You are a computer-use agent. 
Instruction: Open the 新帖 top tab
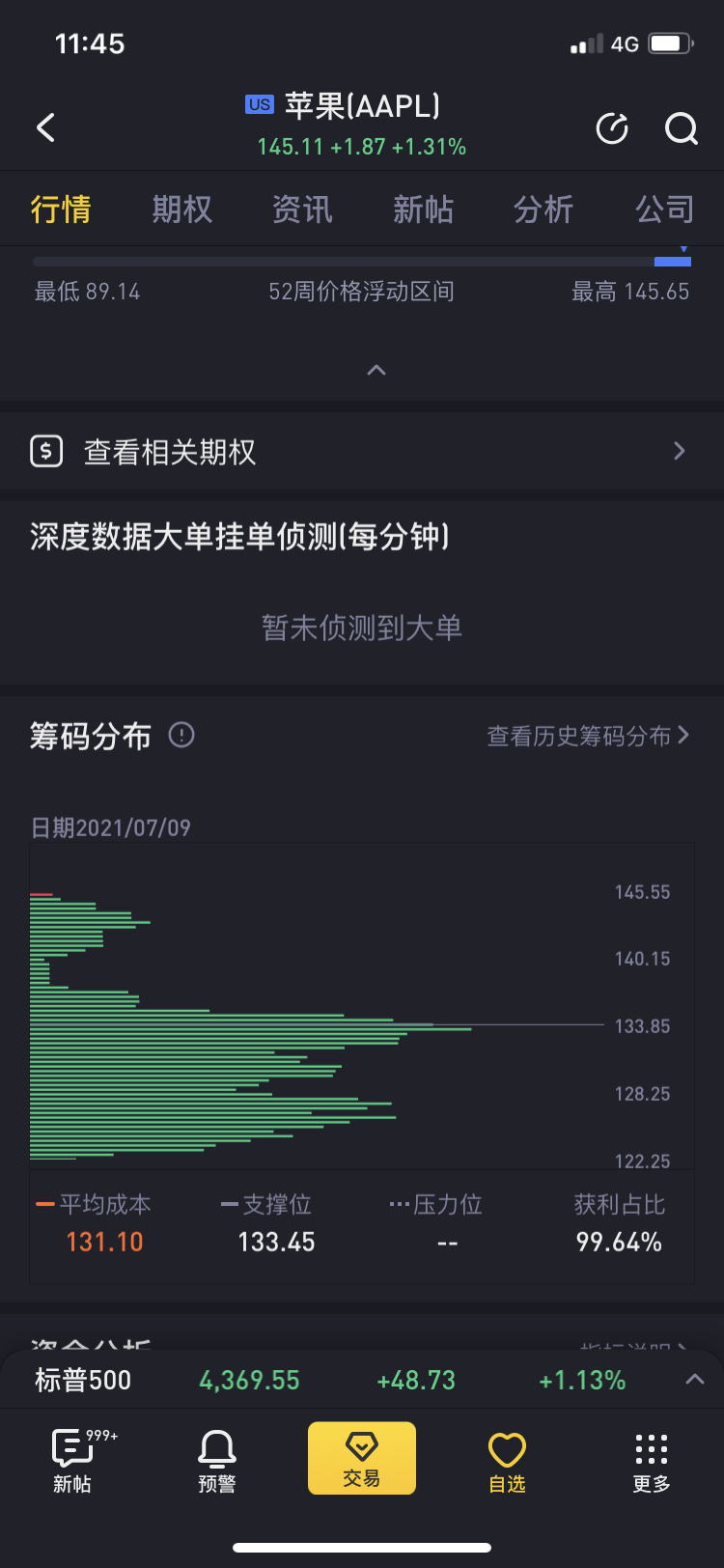pos(423,209)
